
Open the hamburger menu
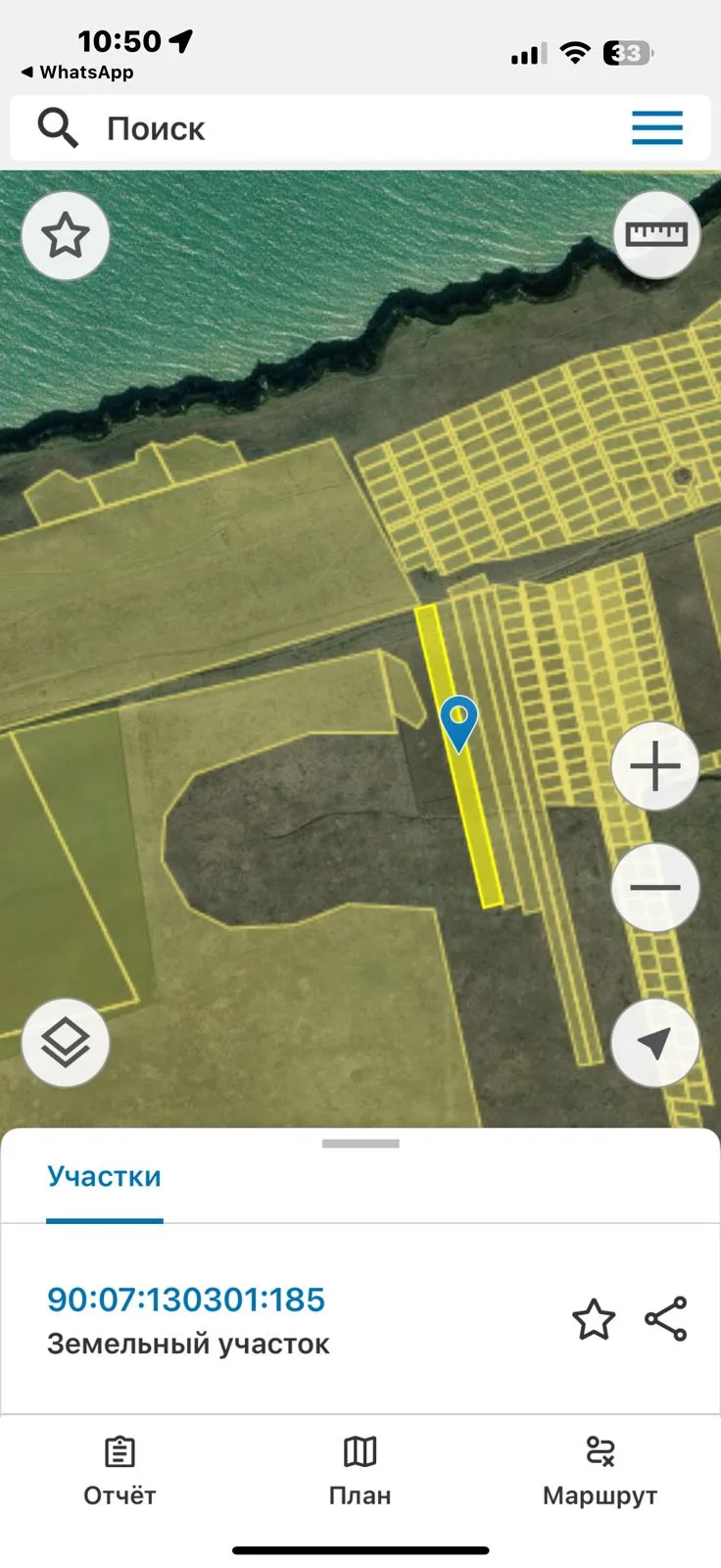656,128
